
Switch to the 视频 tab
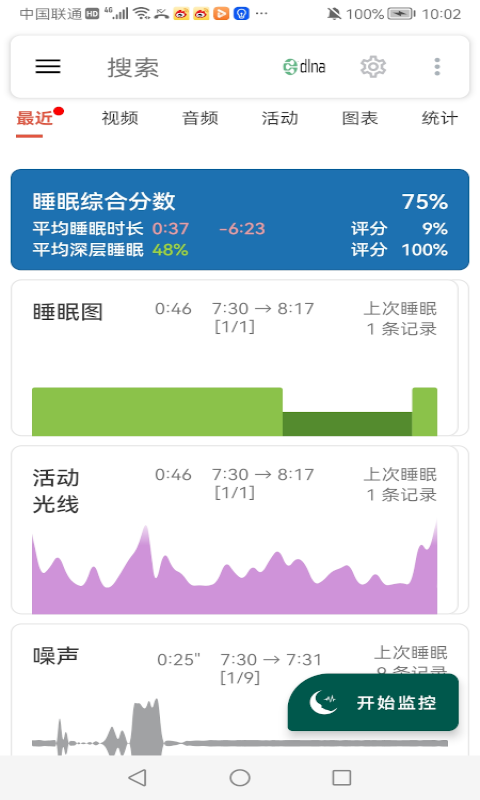point(120,118)
